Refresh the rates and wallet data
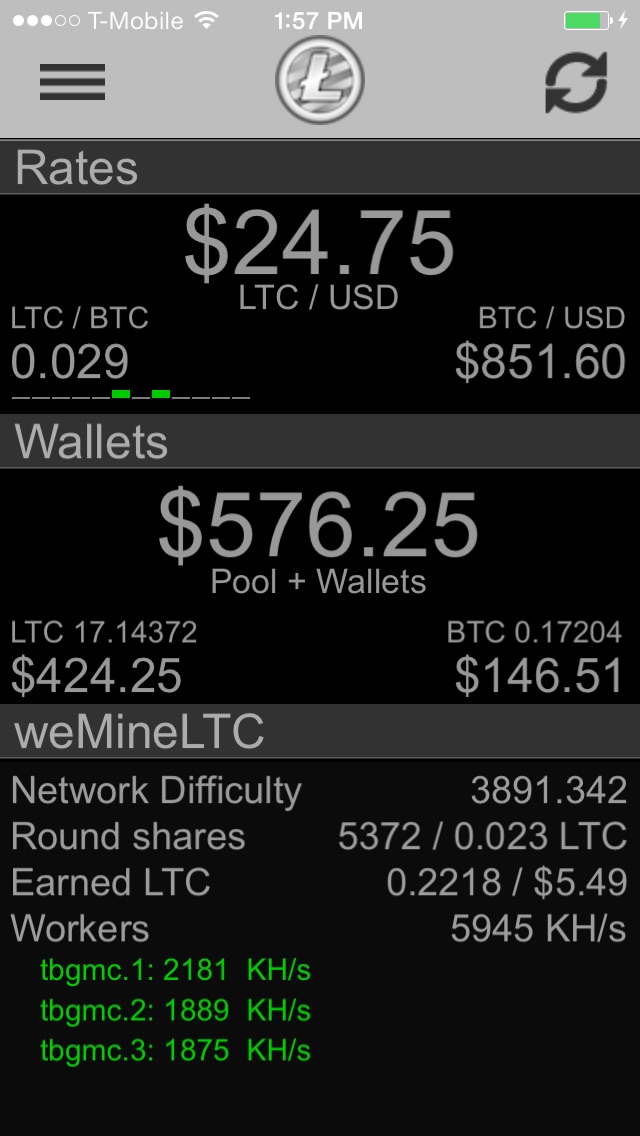Screen dimensions: 640x1136 point(576,83)
